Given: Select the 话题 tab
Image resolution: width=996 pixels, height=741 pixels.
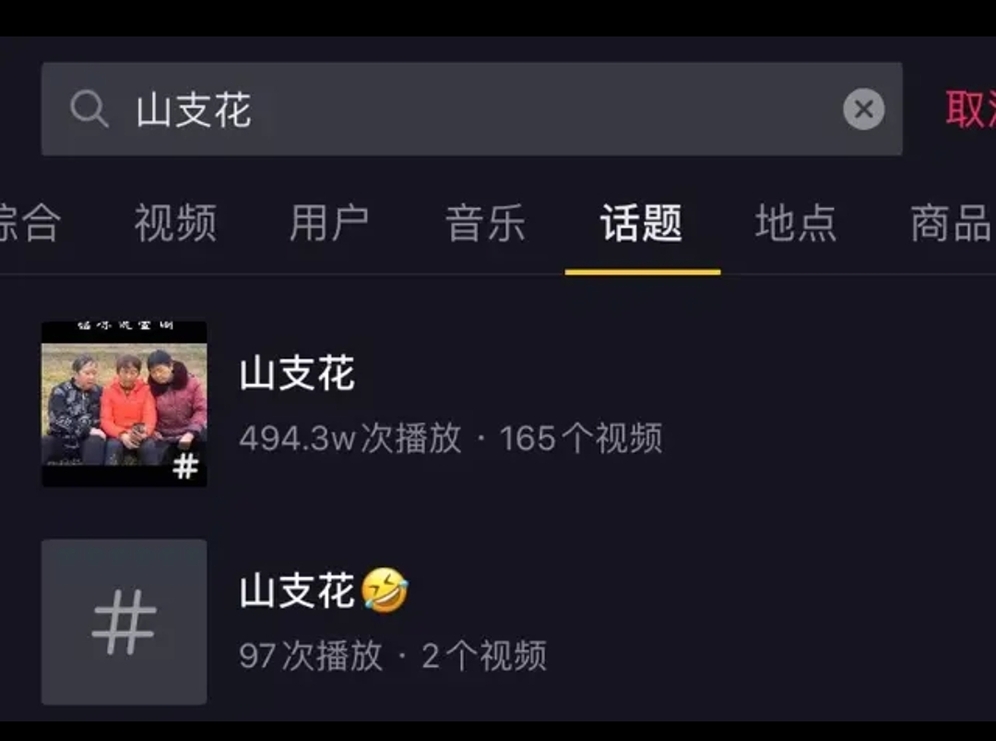Looking at the screenshot, I should (x=641, y=223).
